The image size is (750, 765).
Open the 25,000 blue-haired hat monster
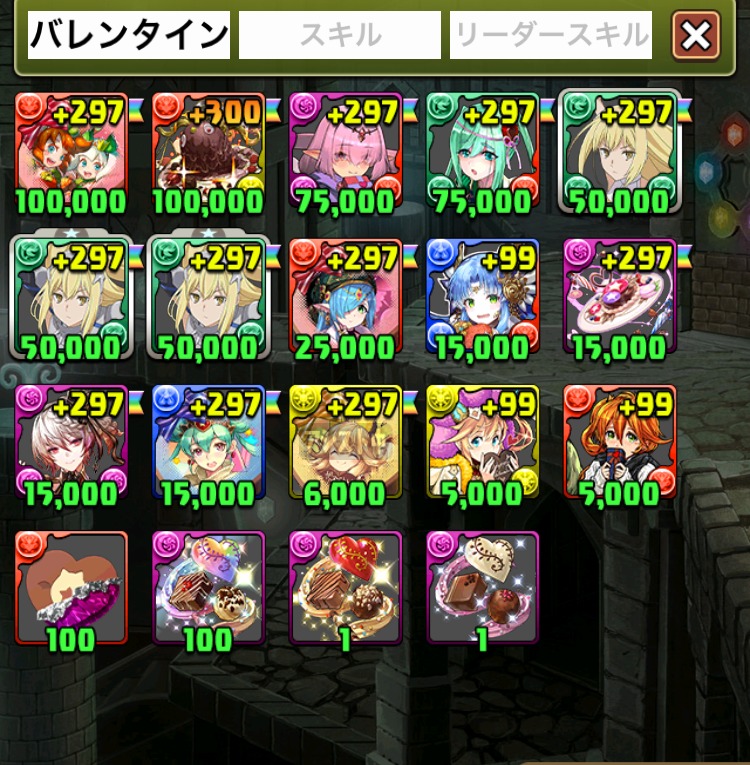click(345, 296)
